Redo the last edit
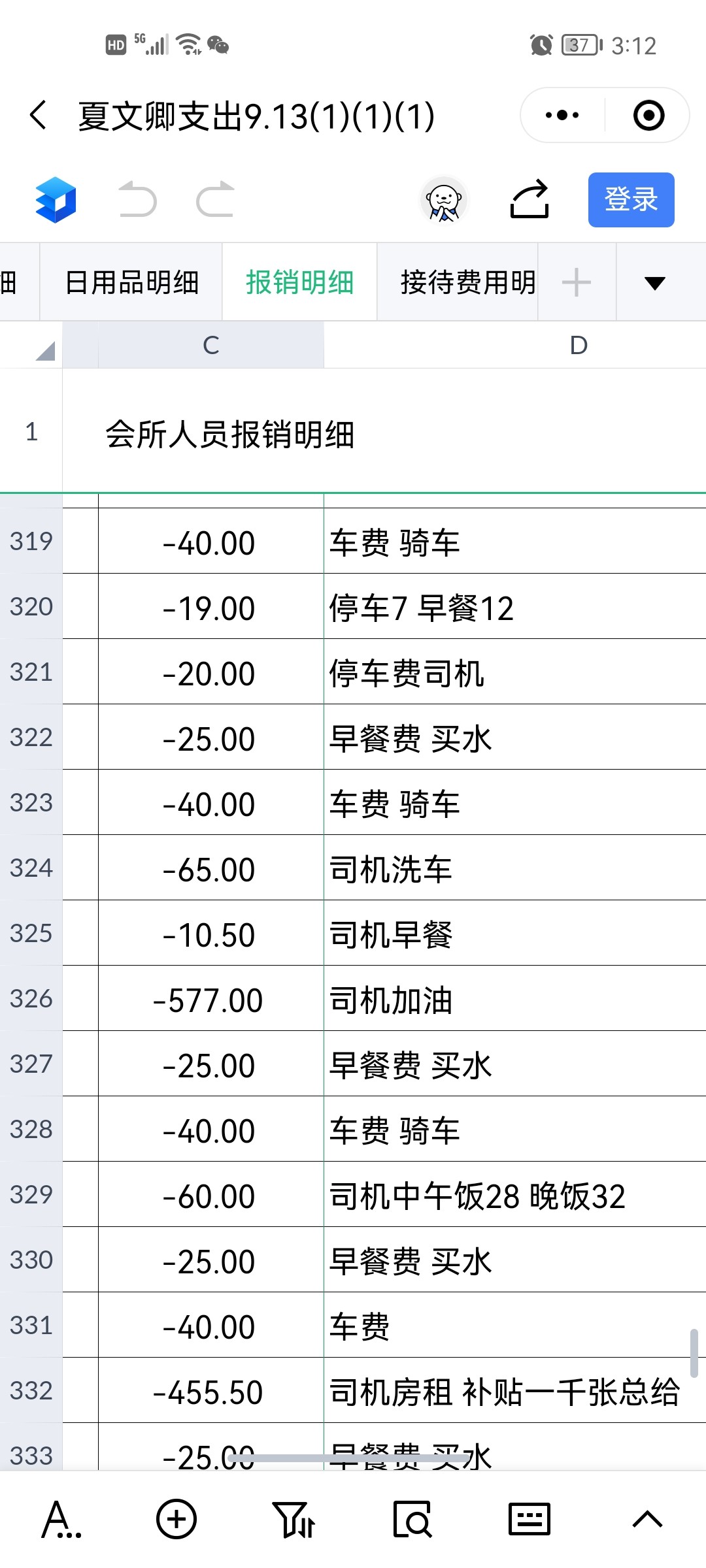 pyautogui.click(x=216, y=199)
